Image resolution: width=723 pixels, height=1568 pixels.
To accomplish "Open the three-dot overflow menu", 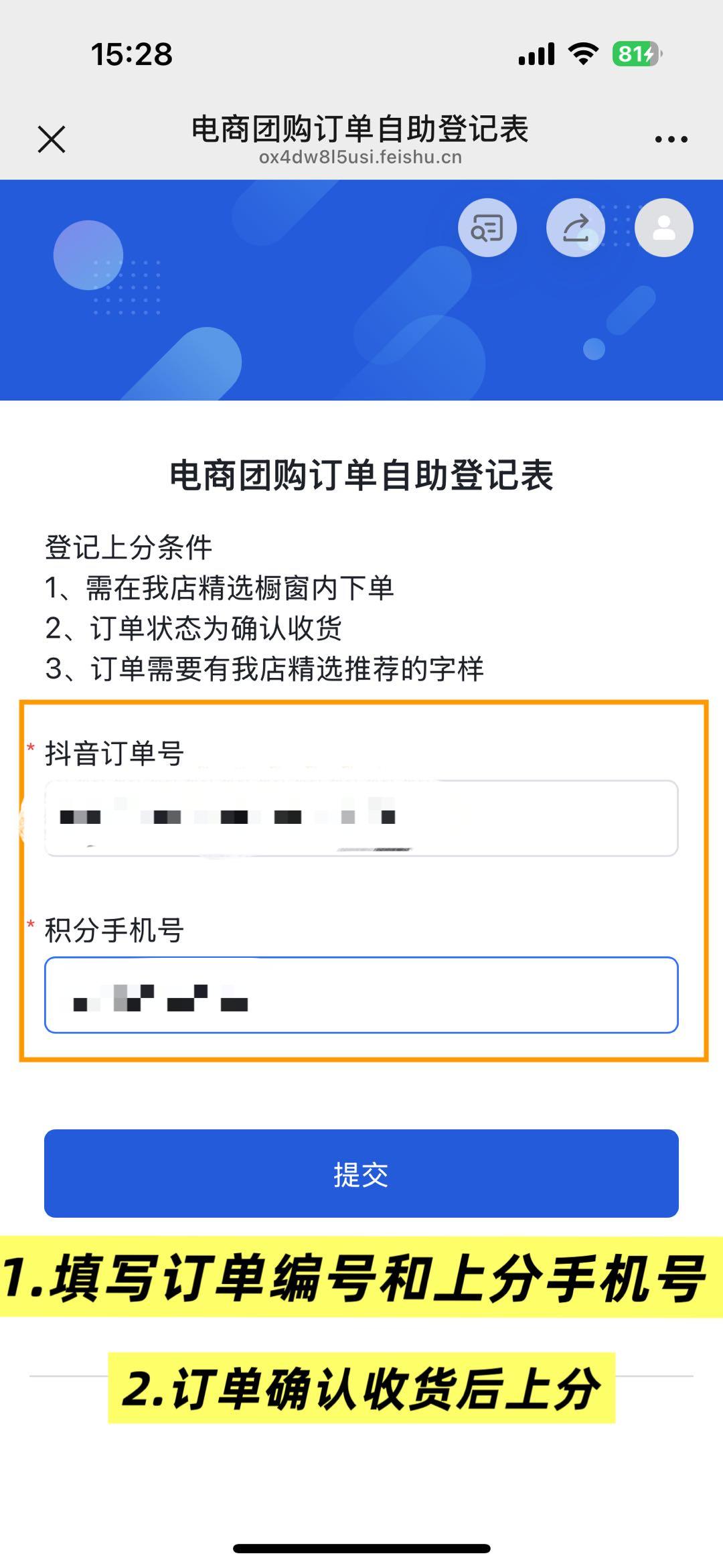I will [671, 139].
